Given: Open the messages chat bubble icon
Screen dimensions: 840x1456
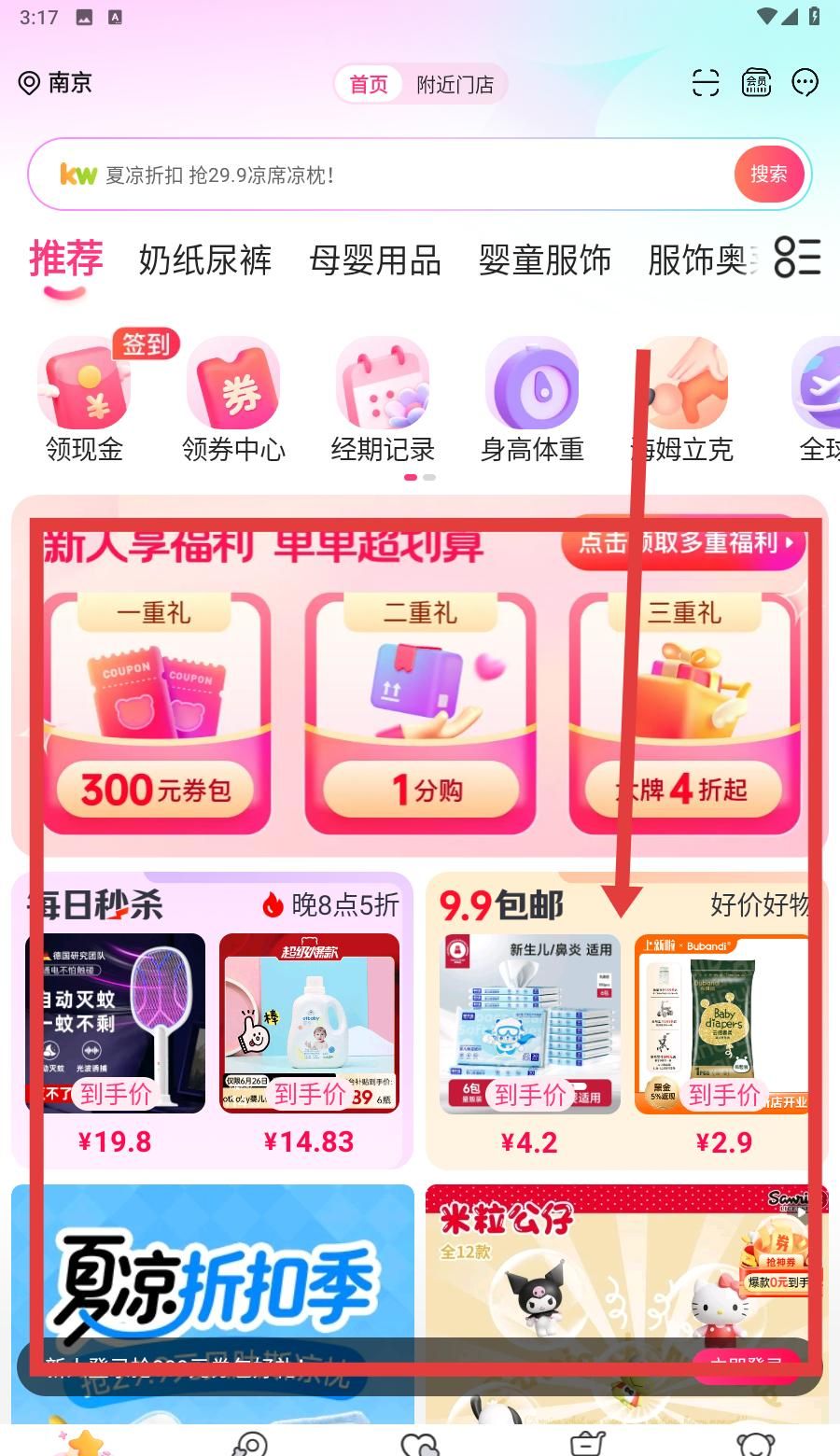Looking at the screenshot, I should (x=805, y=83).
